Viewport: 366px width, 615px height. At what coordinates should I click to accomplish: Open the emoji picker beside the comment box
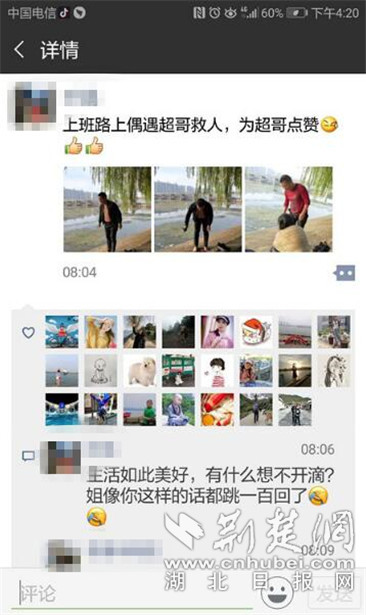coord(277,592)
